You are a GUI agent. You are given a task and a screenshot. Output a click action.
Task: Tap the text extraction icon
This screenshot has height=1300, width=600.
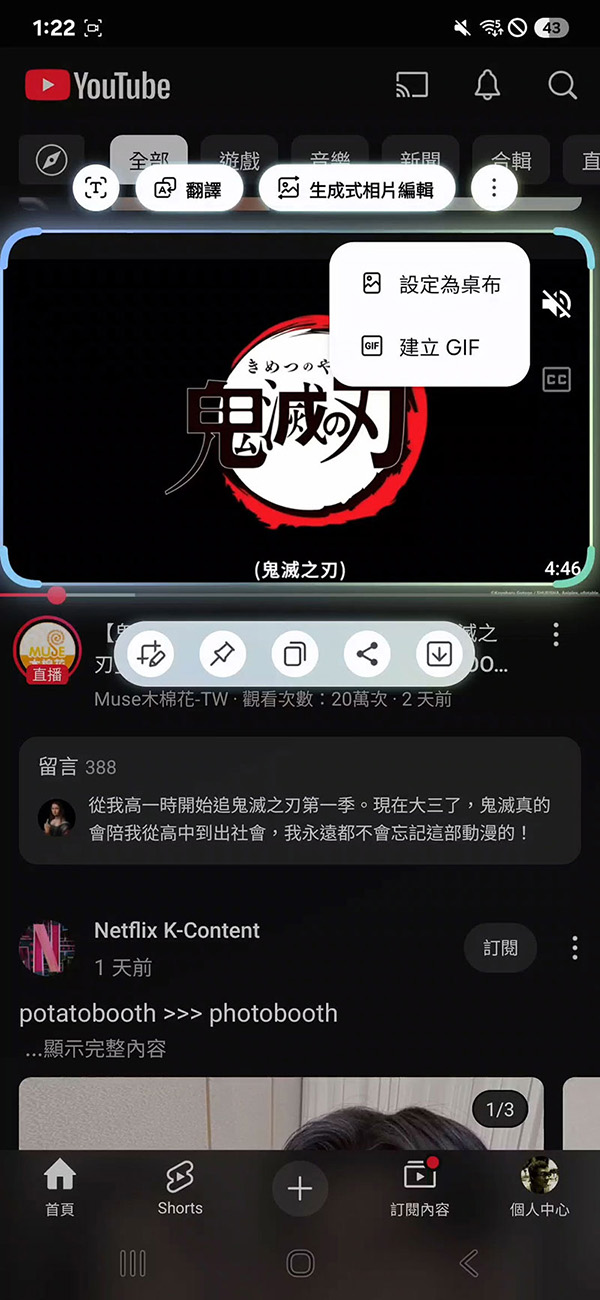(96, 189)
